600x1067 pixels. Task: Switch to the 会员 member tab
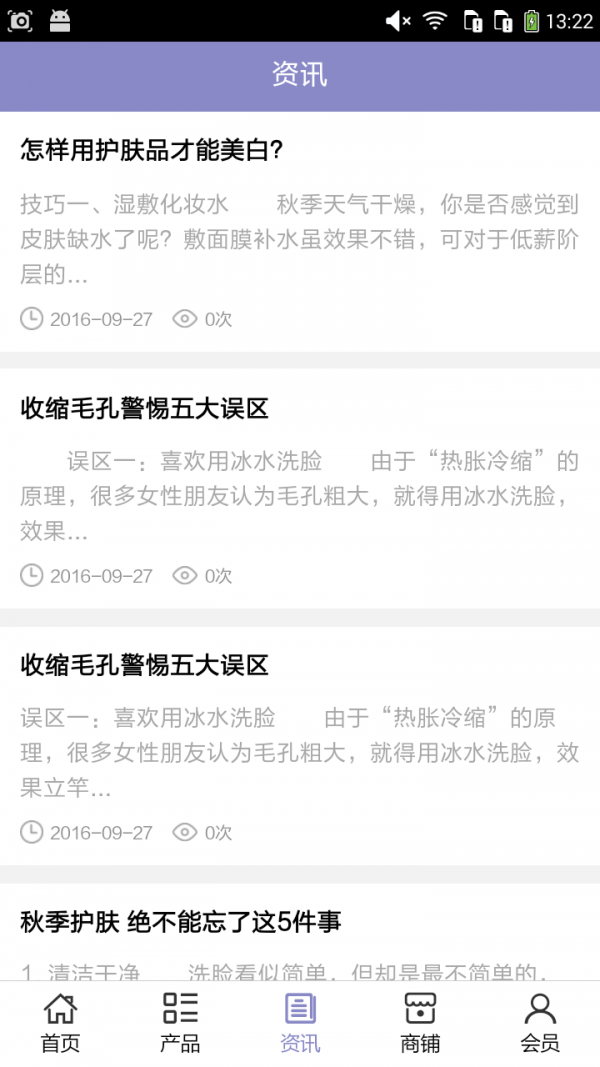click(540, 1023)
